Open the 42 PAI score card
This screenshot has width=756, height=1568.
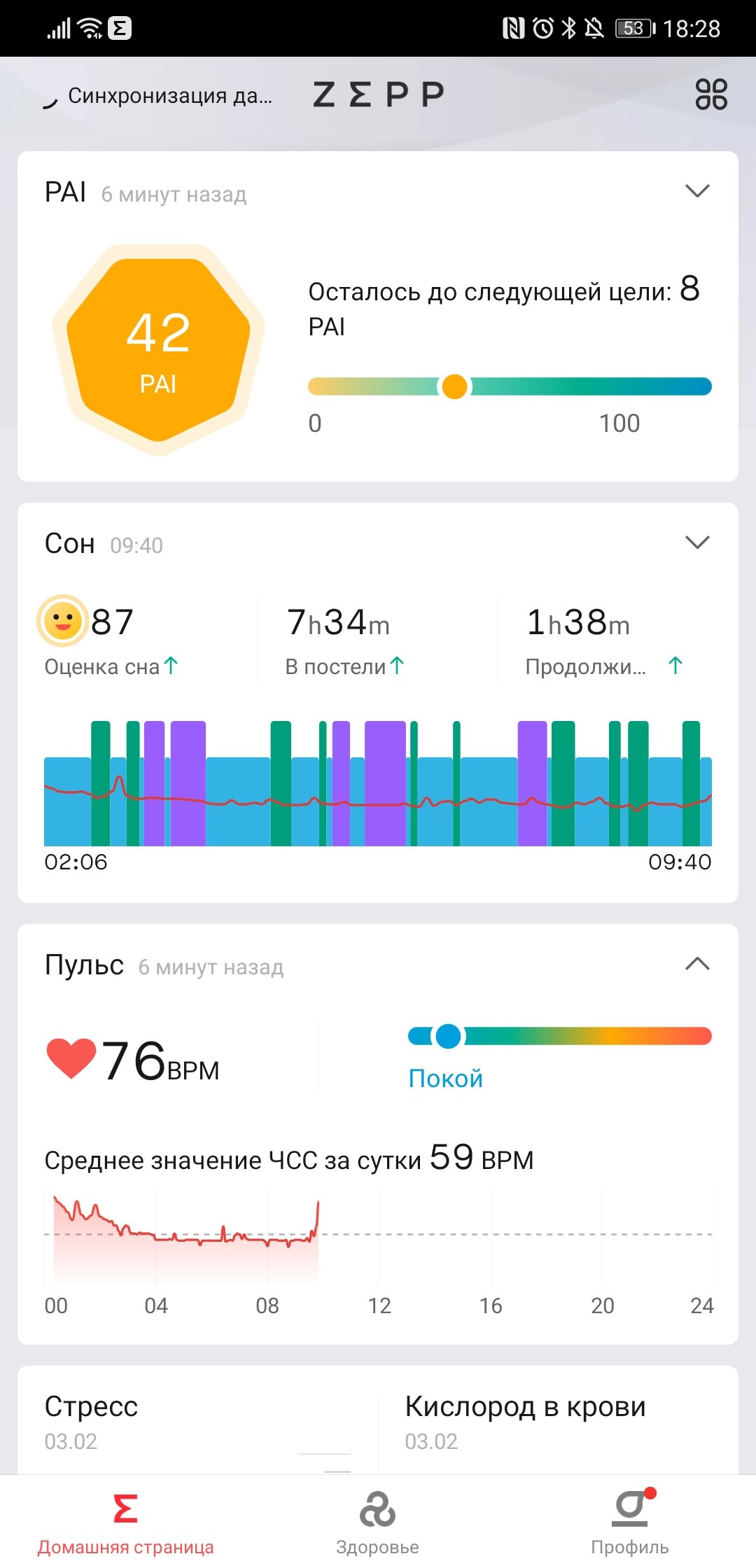pos(159,350)
